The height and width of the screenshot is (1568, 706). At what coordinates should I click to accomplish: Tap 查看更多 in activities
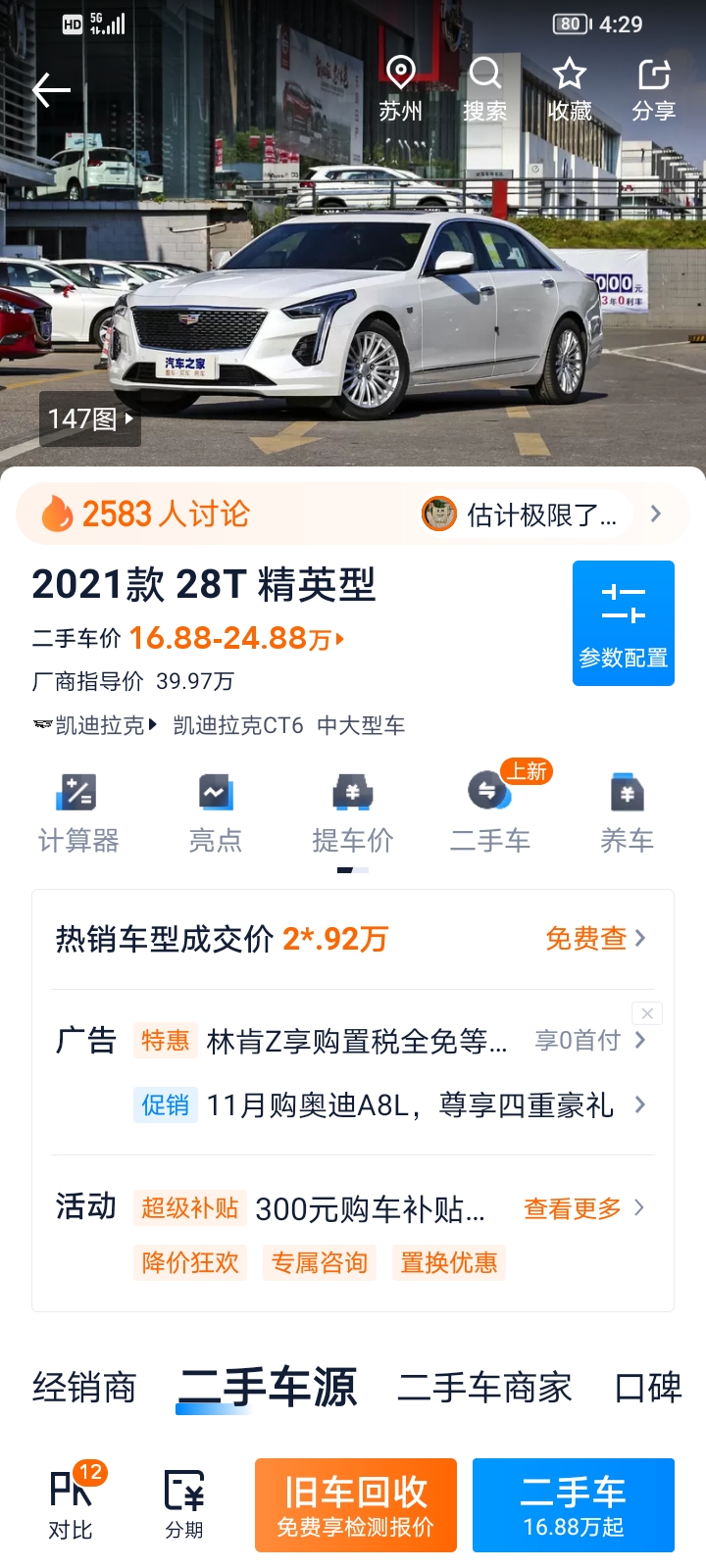tap(584, 1208)
